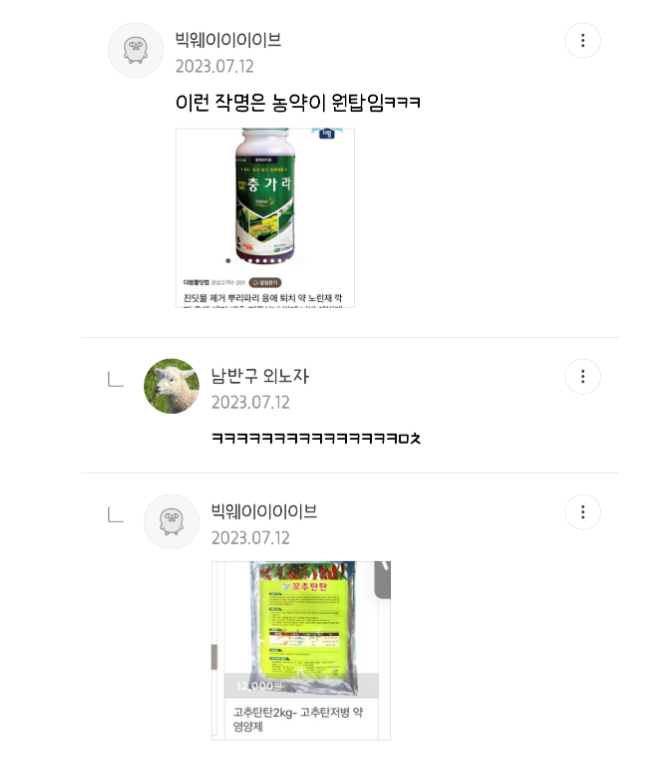Open the top 빅웨이이이이브 commenter's profile avatar
Viewport: 657px width, 766px height.
point(136,50)
